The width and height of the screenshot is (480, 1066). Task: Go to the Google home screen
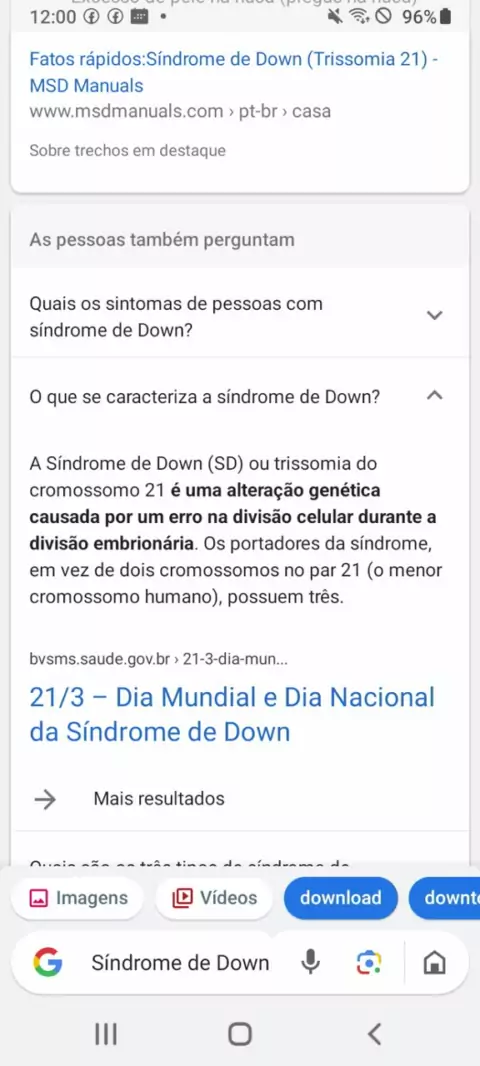434,963
